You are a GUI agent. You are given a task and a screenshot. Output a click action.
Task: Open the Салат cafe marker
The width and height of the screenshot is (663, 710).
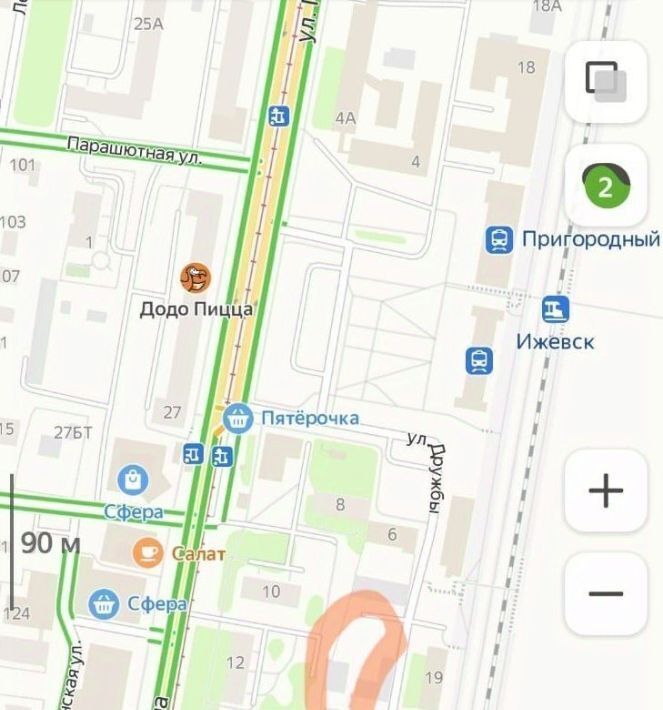[148, 552]
